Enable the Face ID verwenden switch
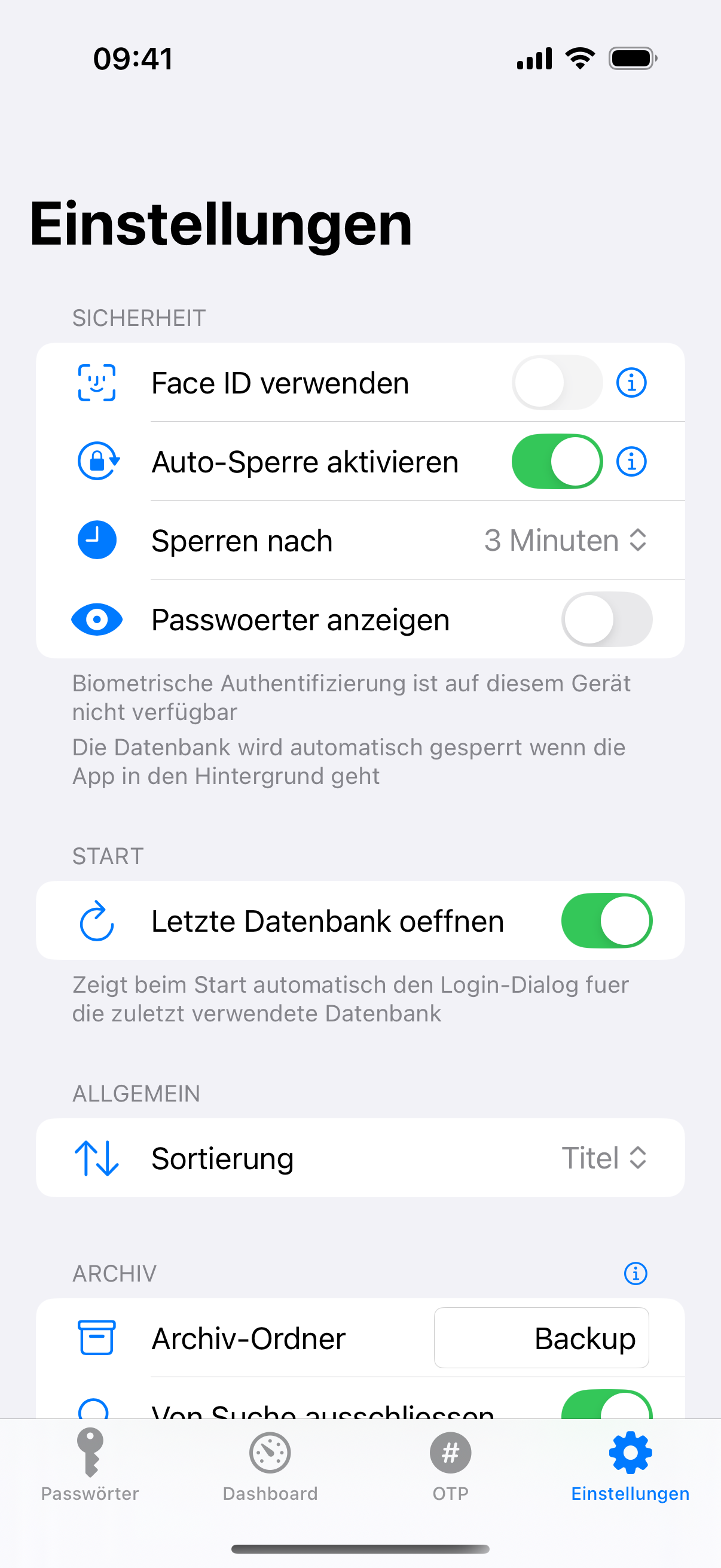Viewport: 721px width, 1568px height. (557, 382)
